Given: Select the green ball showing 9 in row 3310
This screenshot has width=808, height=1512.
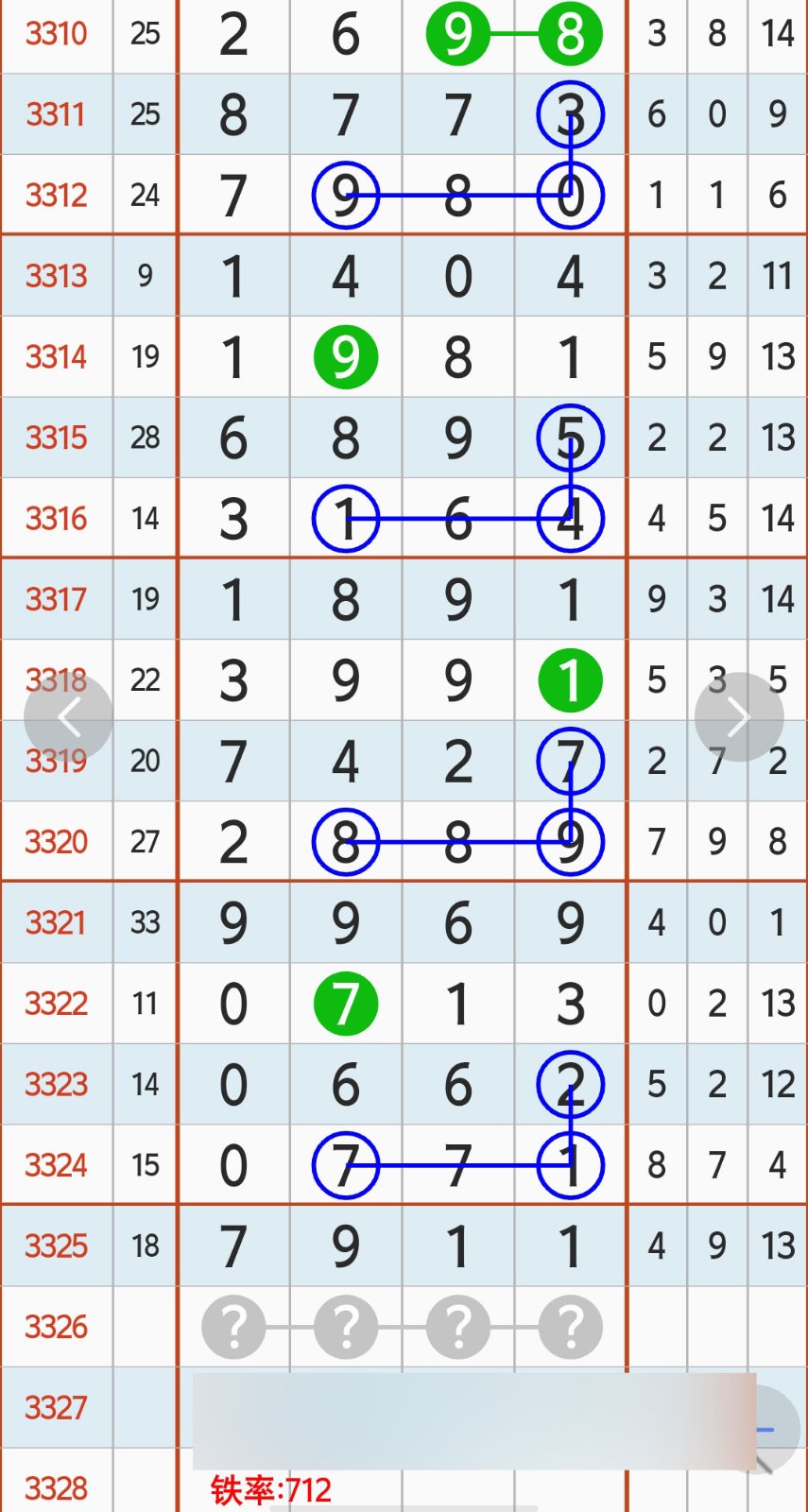Looking at the screenshot, I should 458,33.
